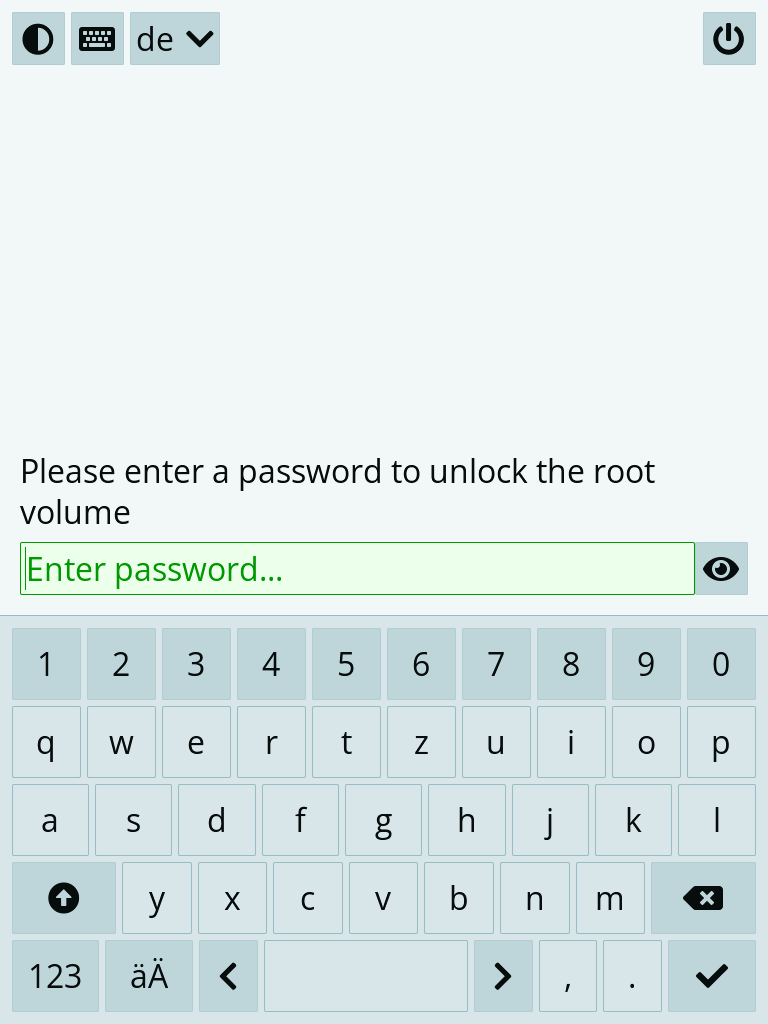This screenshot has width=768, height=1024.
Task: Tap the backspace key
Action: click(x=703, y=898)
